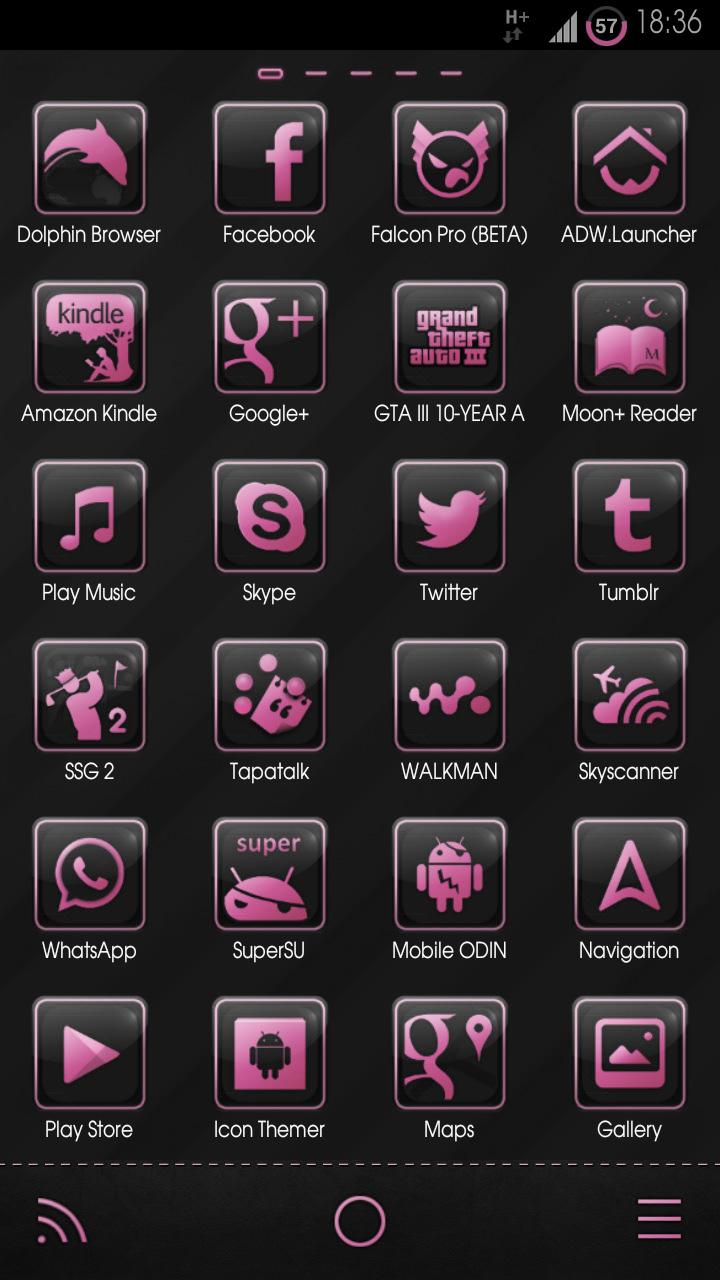Launch Google+ app
The height and width of the screenshot is (1280, 720).
click(269, 337)
